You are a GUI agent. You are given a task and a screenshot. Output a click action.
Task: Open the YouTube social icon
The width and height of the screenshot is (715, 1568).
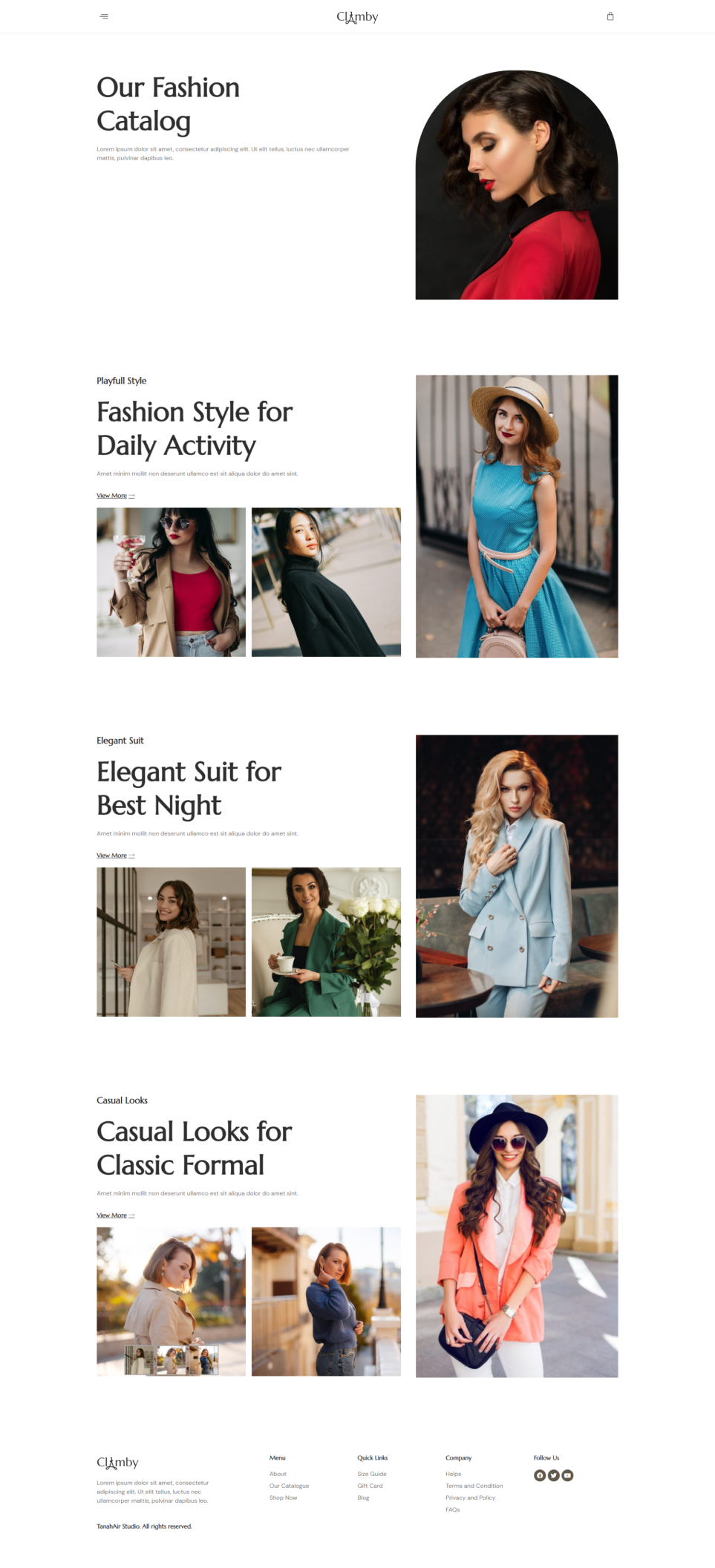567,1475
